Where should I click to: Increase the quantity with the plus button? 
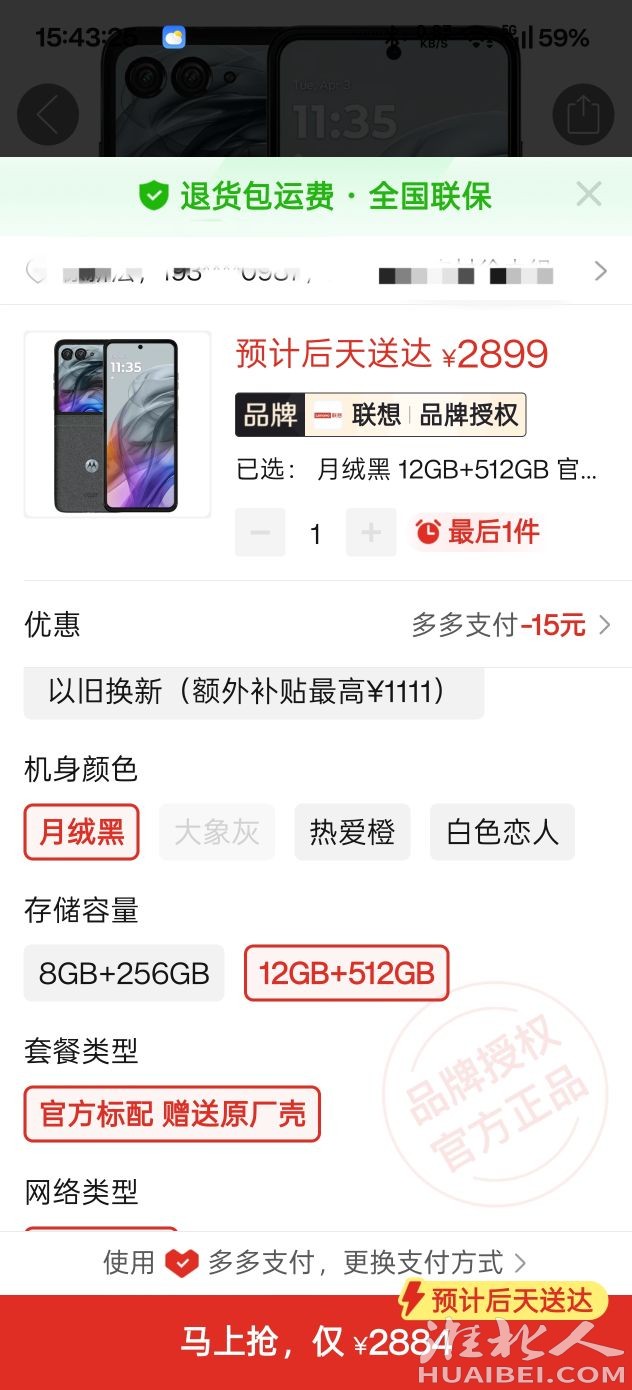(x=371, y=533)
